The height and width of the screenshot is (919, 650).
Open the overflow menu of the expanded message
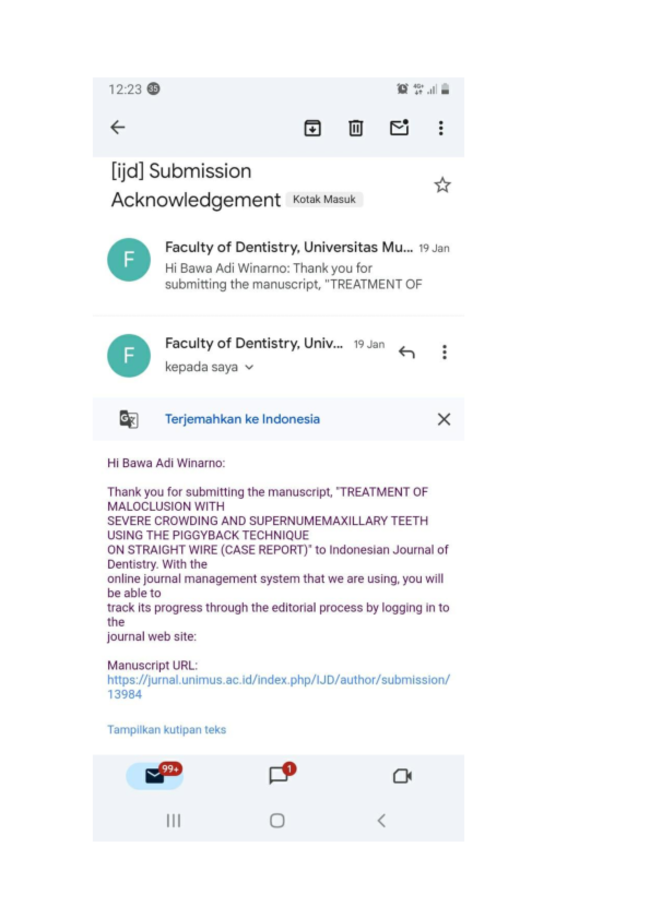click(x=444, y=352)
